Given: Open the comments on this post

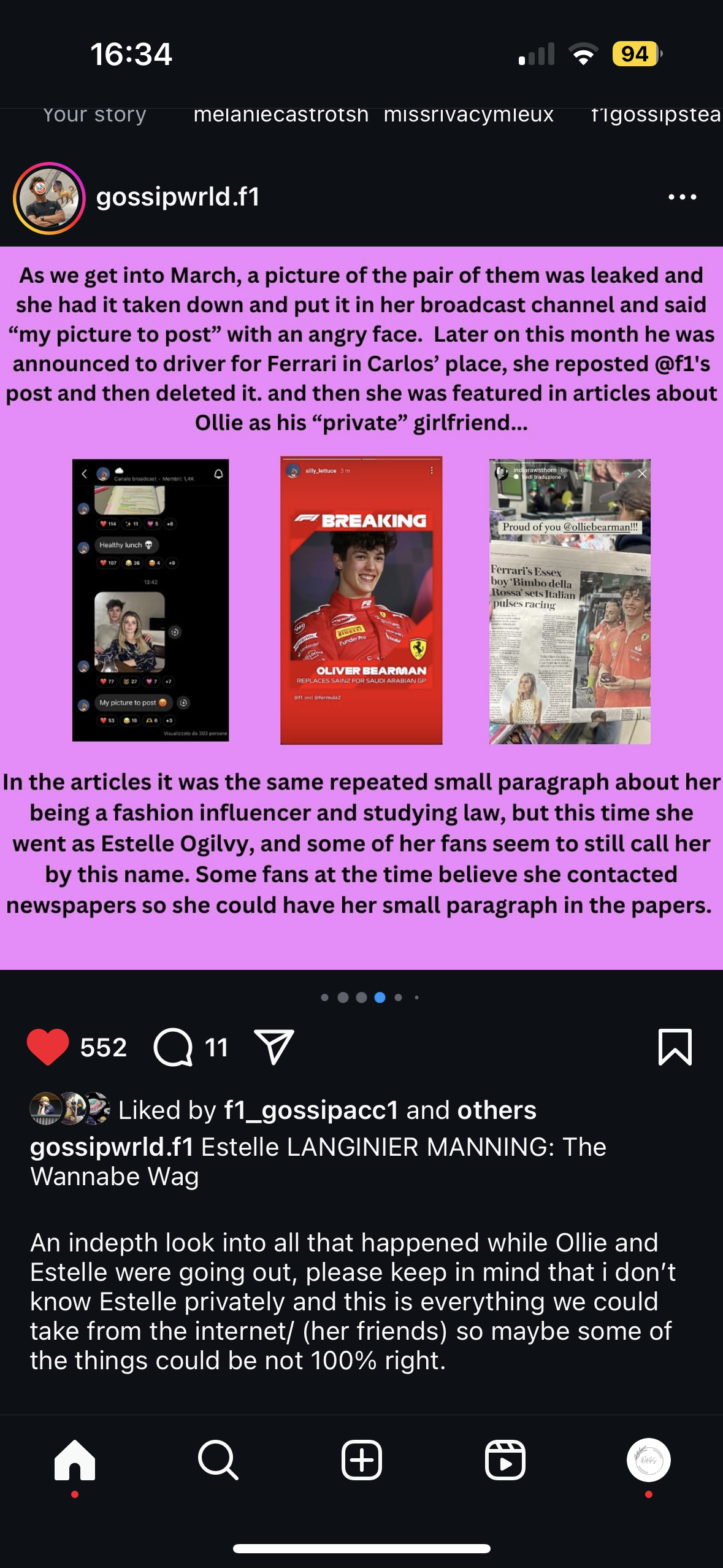Looking at the screenshot, I should [x=174, y=1047].
